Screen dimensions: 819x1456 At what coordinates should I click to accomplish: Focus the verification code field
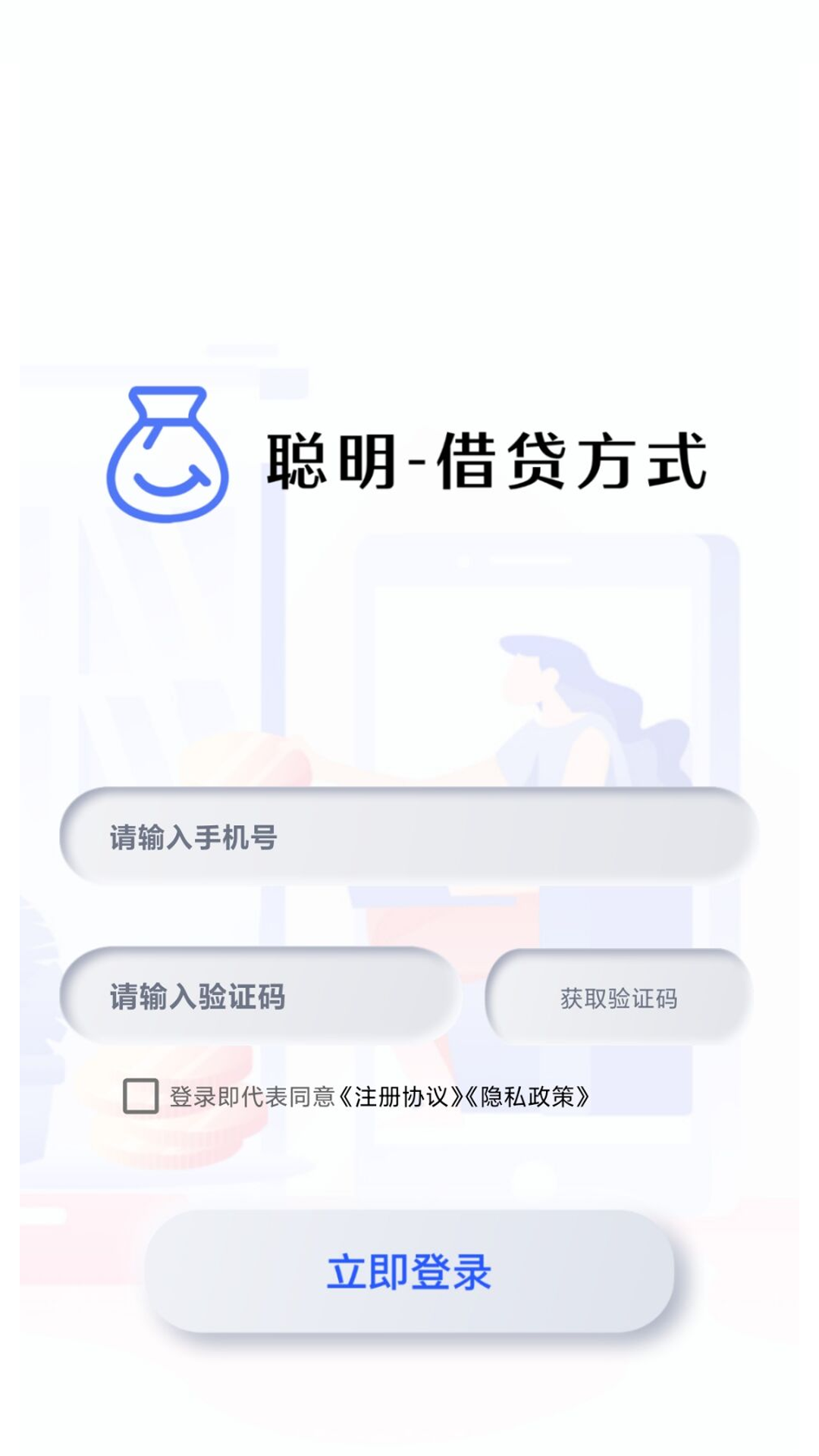pos(259,996)
